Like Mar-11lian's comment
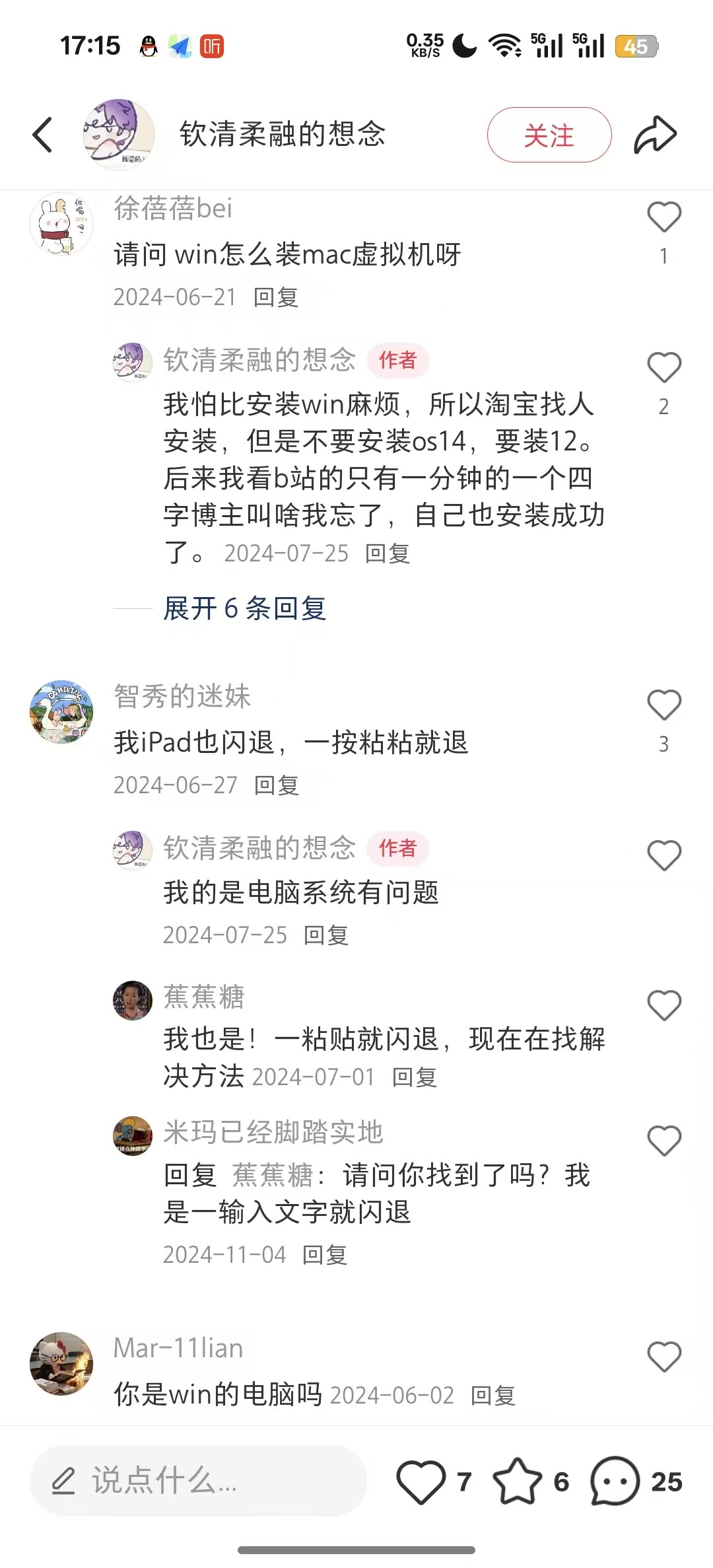The width and height of the screenshot is (713, 1568). point(663,1357)
